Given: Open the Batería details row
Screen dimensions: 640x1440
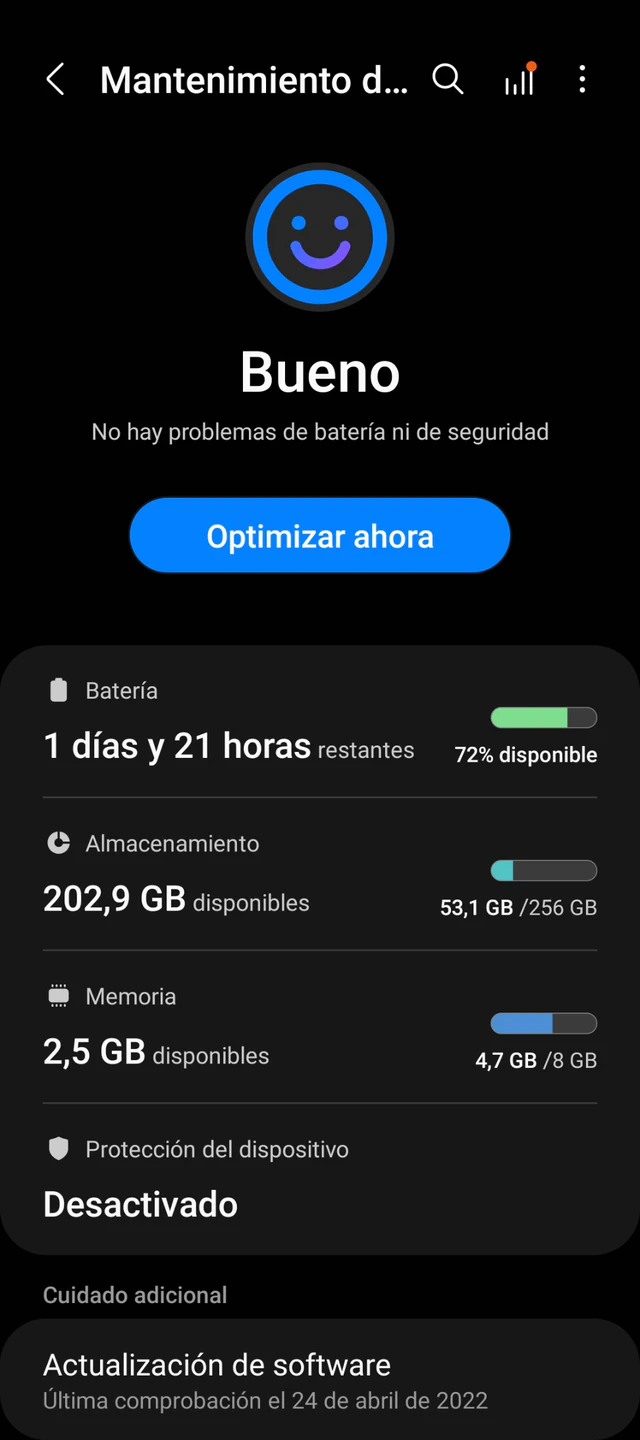Looking at the screenshot, I should pos(320,724).
